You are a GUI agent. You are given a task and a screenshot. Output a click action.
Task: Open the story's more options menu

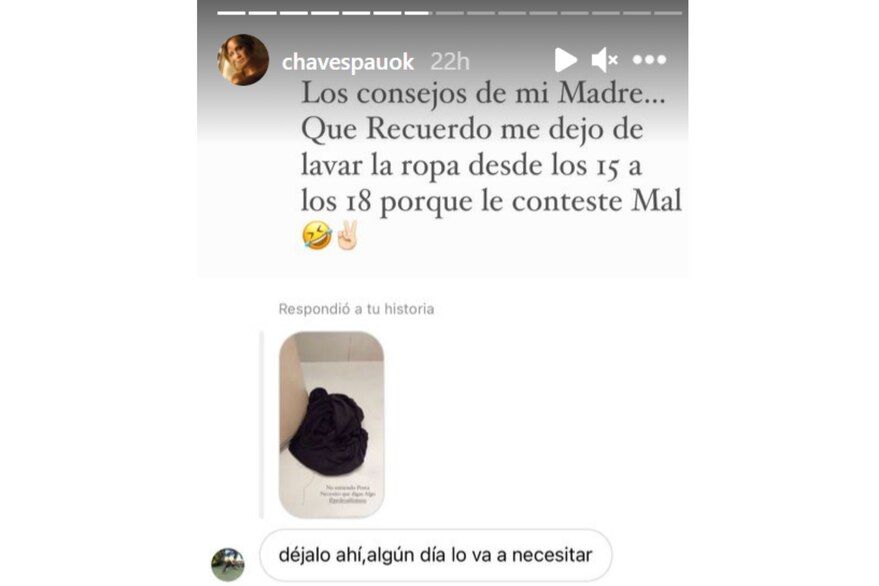pos(649,60)
